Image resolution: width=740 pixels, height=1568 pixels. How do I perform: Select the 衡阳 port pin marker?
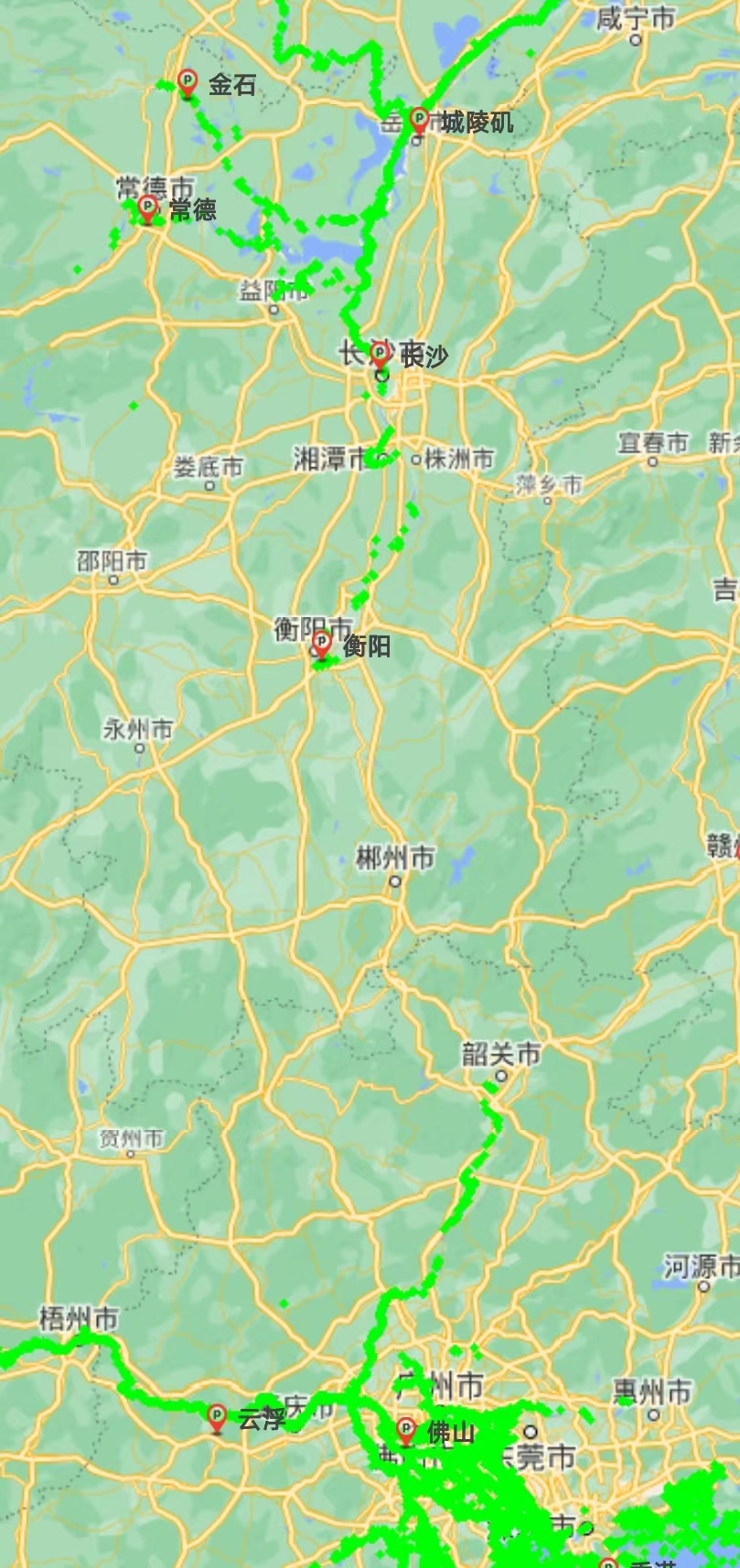(322, 645)
